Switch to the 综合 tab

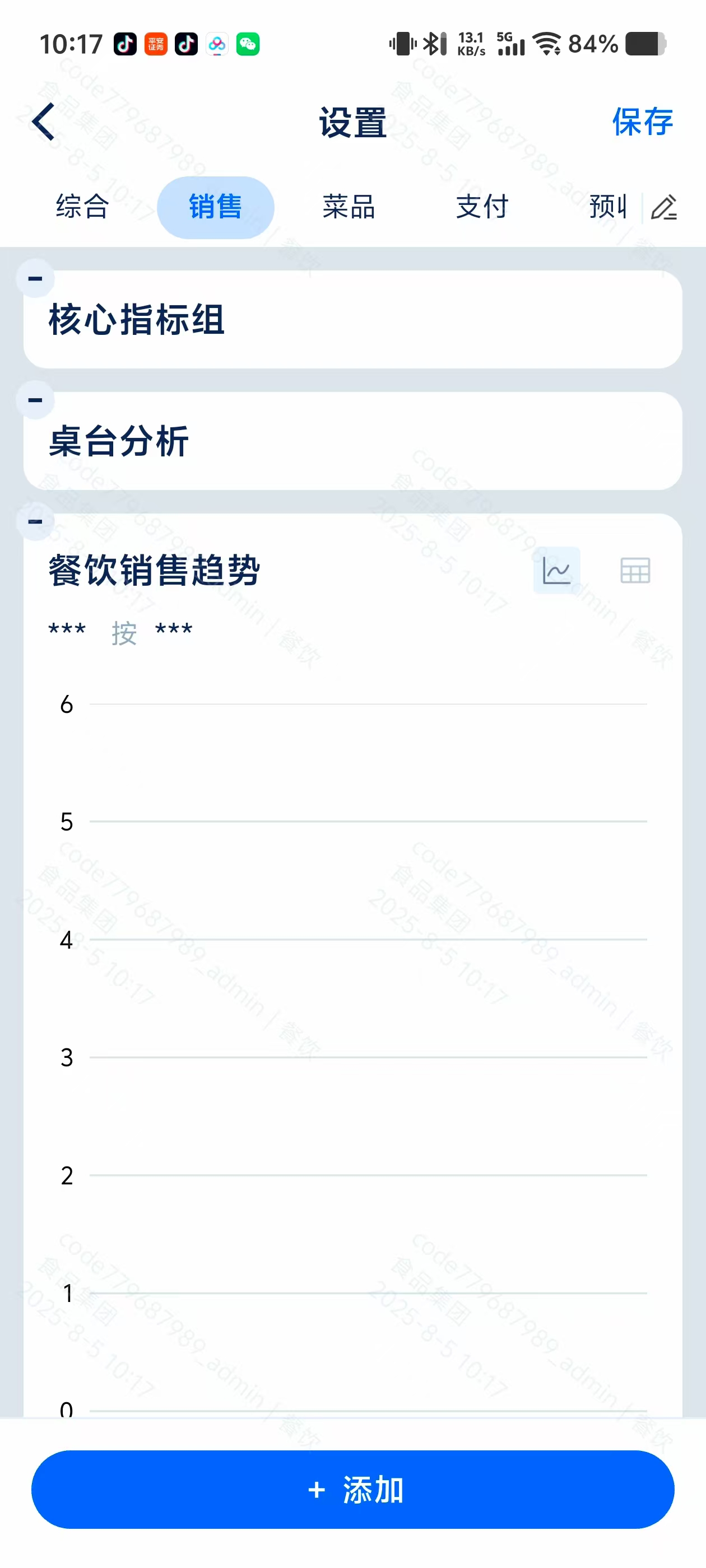[83, 207]
